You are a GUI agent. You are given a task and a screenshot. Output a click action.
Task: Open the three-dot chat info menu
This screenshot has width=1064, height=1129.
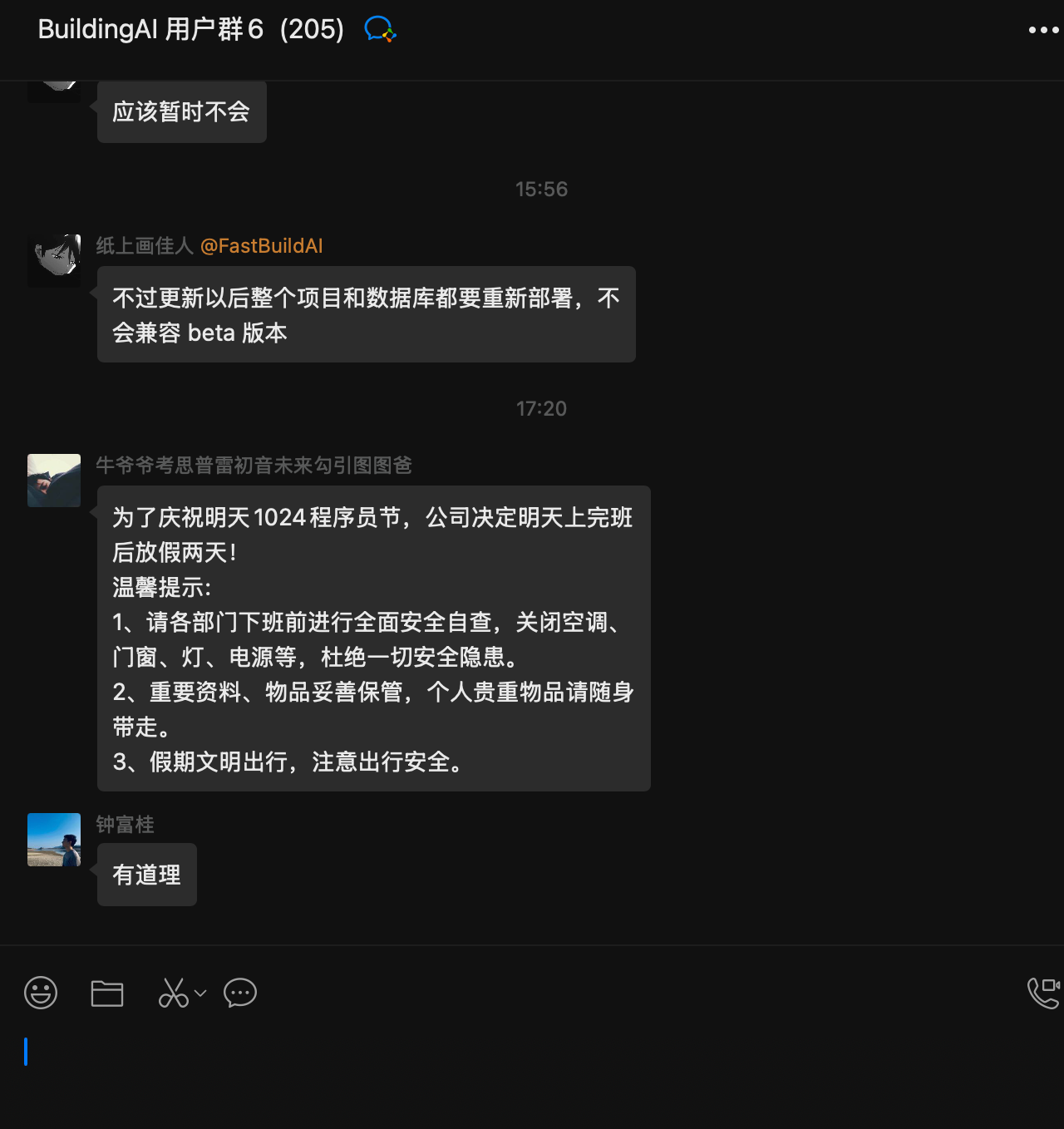click(1043, 30)
